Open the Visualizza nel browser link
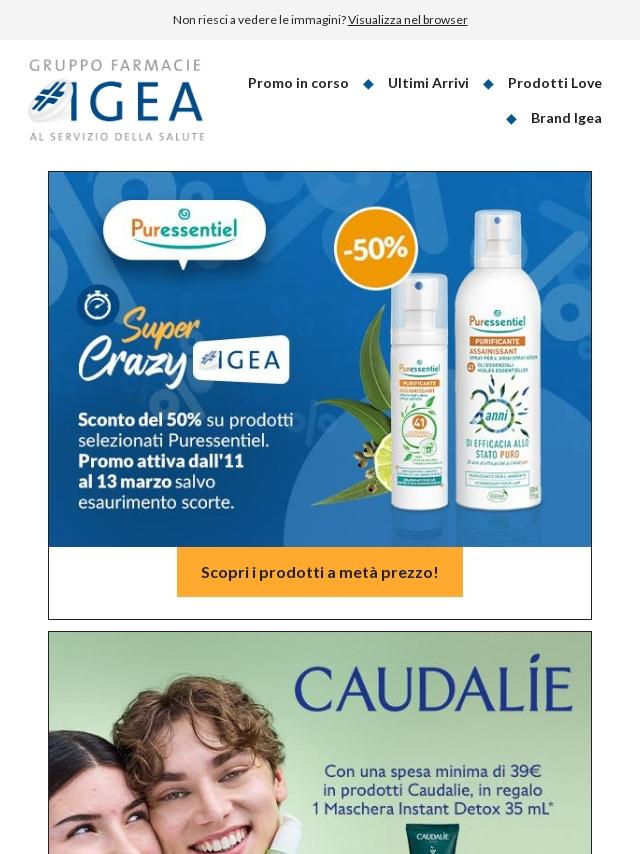 [407, 20]
